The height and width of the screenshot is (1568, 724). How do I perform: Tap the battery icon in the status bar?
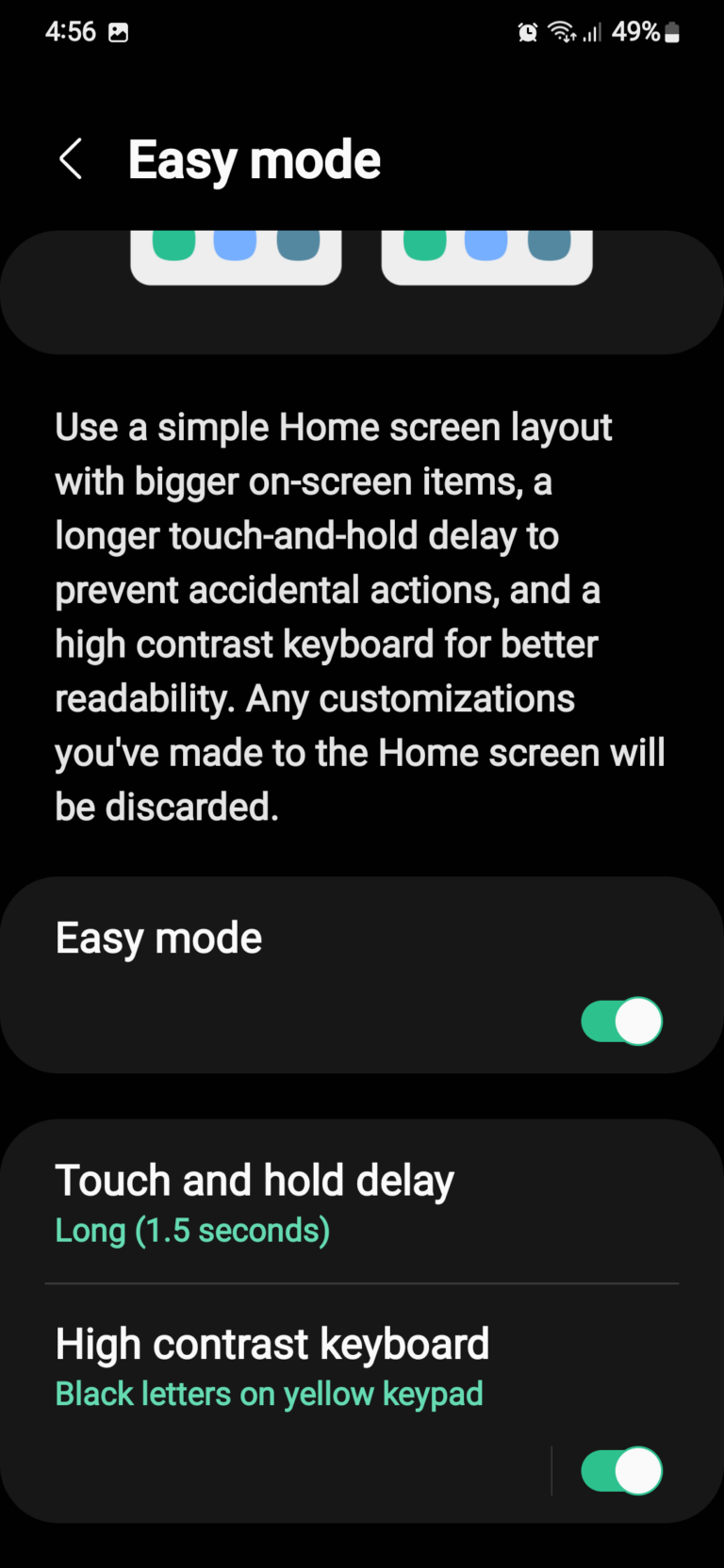[x=671, y=31]
